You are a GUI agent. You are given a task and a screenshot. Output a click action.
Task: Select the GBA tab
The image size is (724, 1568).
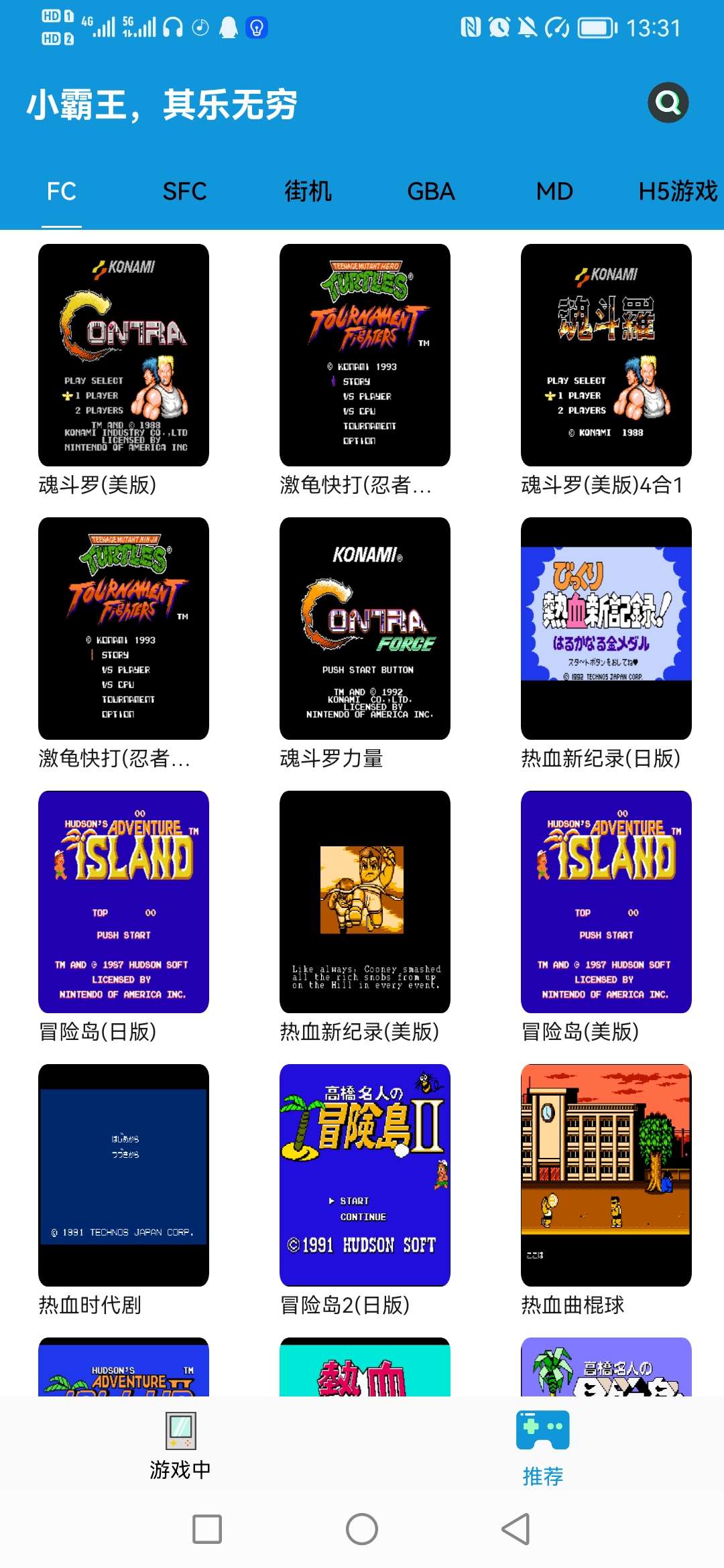click(431, 192)
